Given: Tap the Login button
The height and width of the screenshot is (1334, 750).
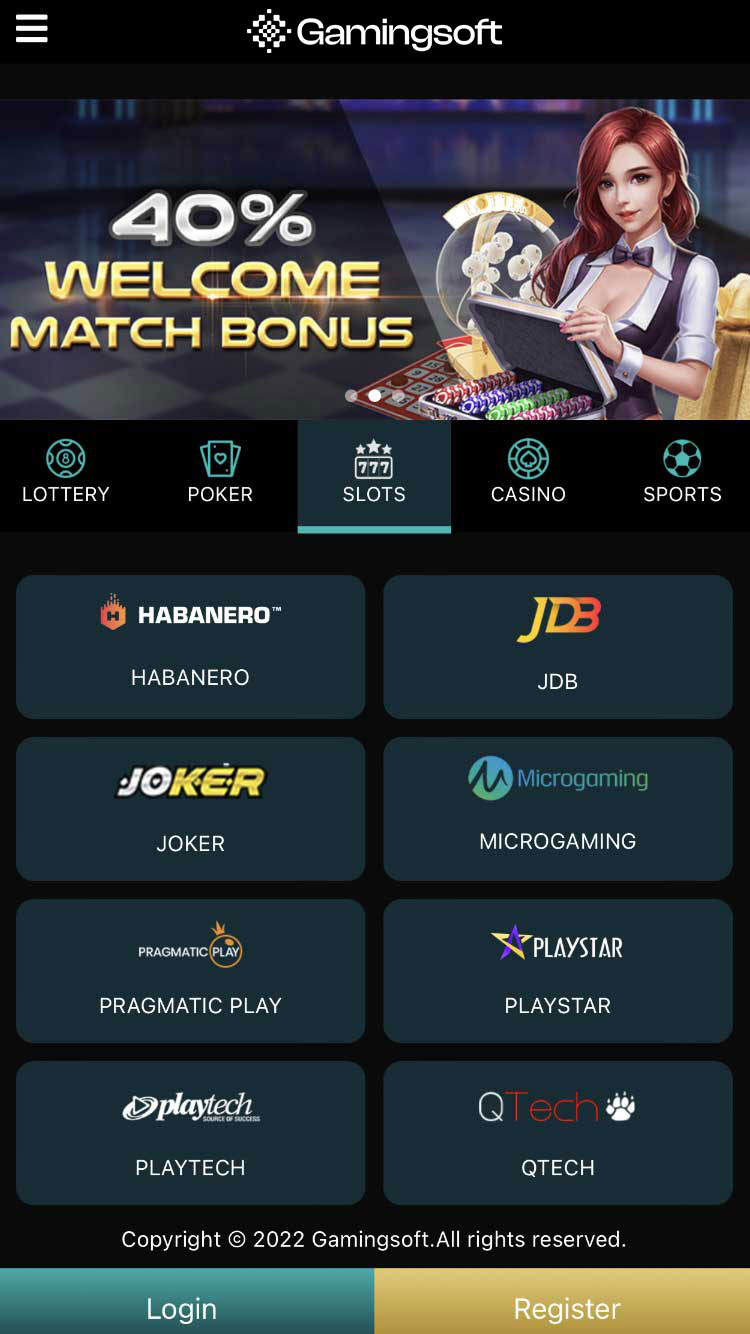Looking at the screenshot, I should click(x=186, y=1303).
